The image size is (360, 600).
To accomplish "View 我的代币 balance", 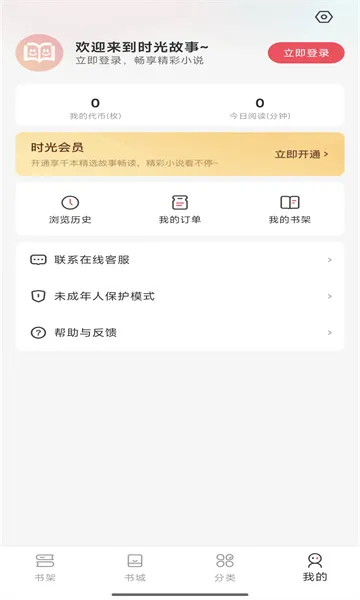I will [95, 108].
